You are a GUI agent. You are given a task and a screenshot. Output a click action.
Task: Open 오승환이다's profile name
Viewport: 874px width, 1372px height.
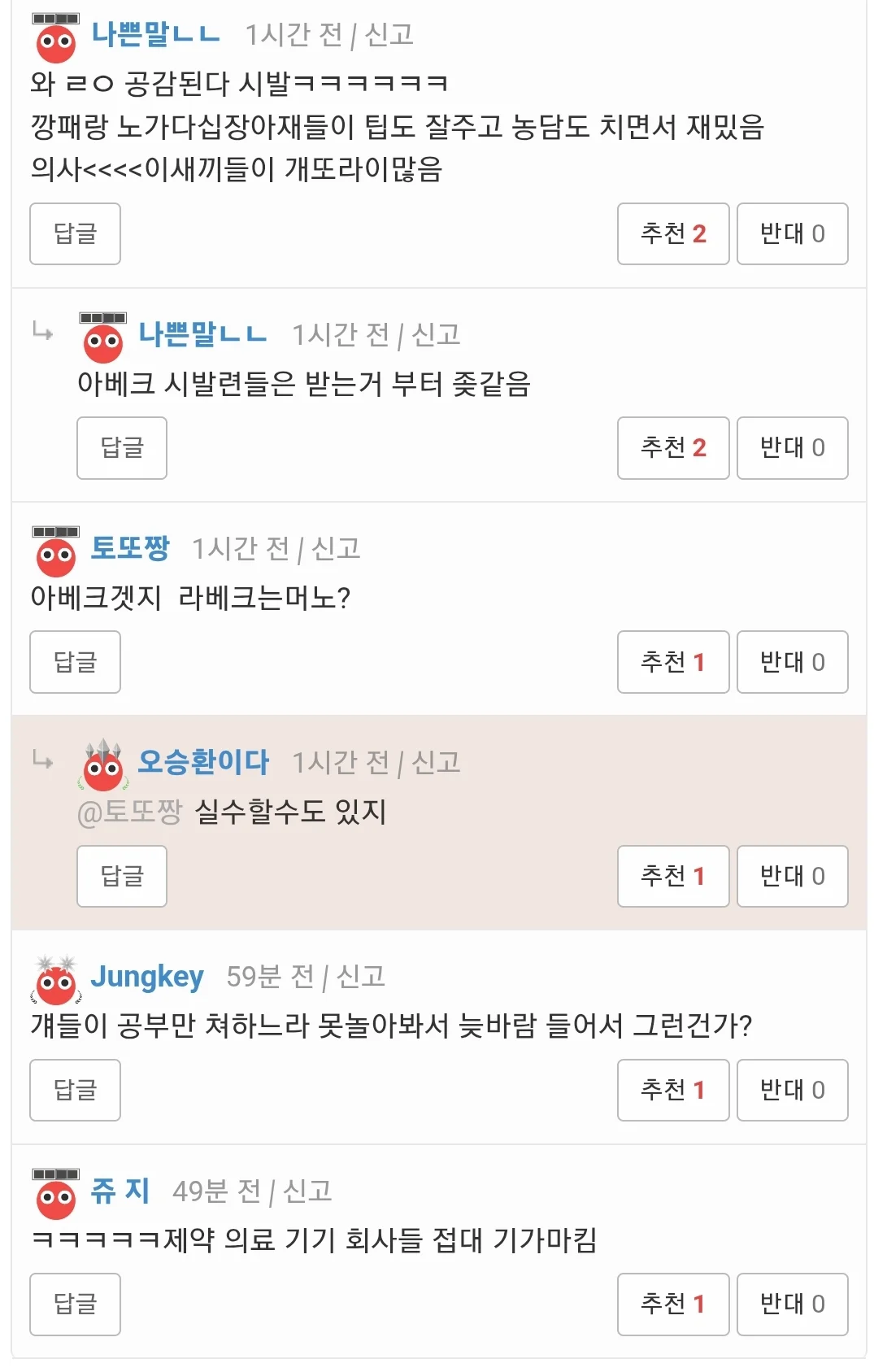click(203, 762)
